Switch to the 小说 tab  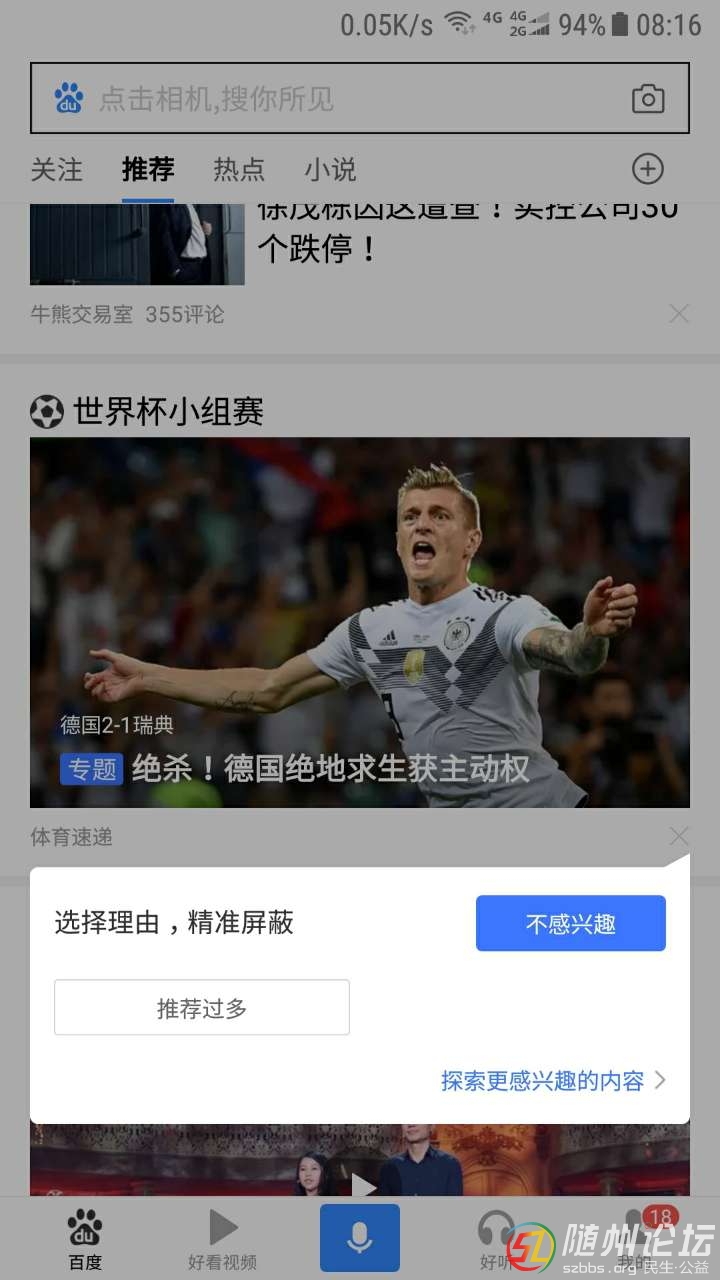[x=330, y=169]
